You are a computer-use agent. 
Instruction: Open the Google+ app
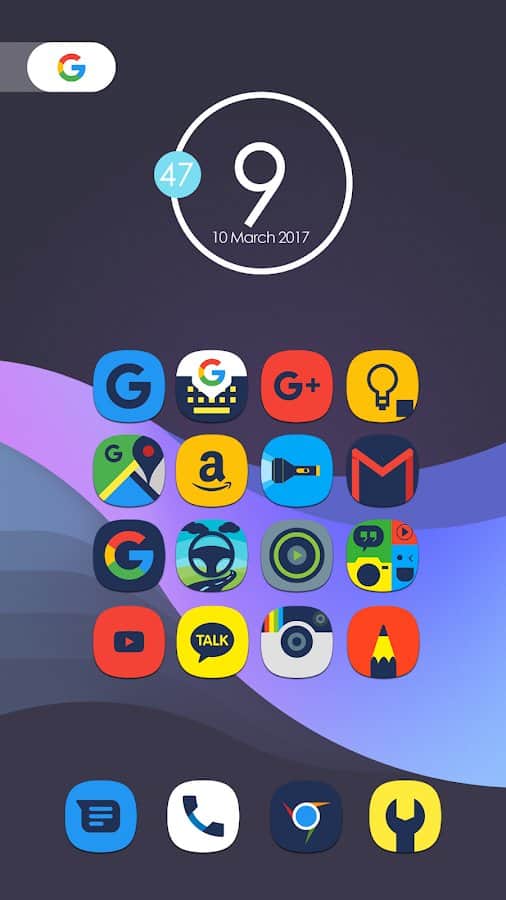297,386
